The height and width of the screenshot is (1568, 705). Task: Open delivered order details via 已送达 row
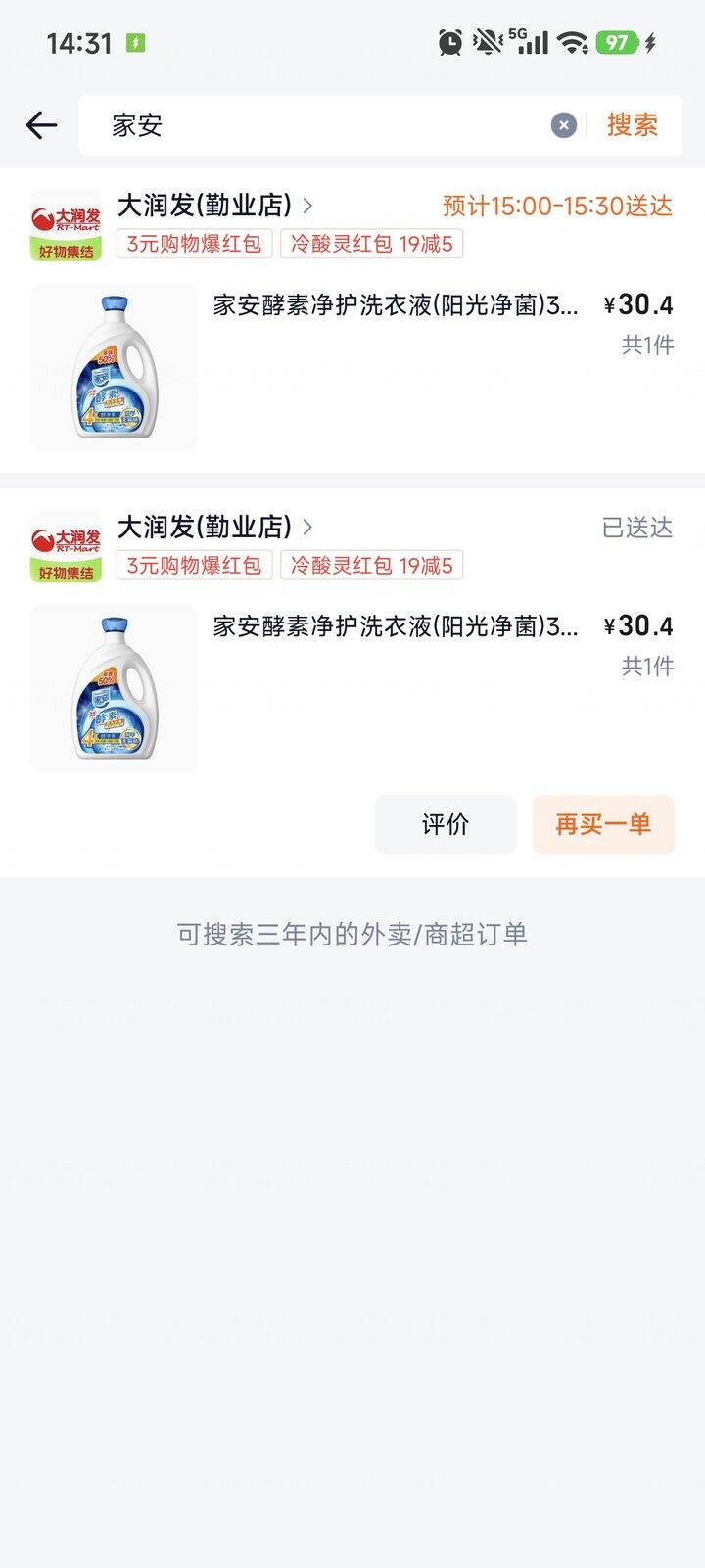[x=636, y=528]
